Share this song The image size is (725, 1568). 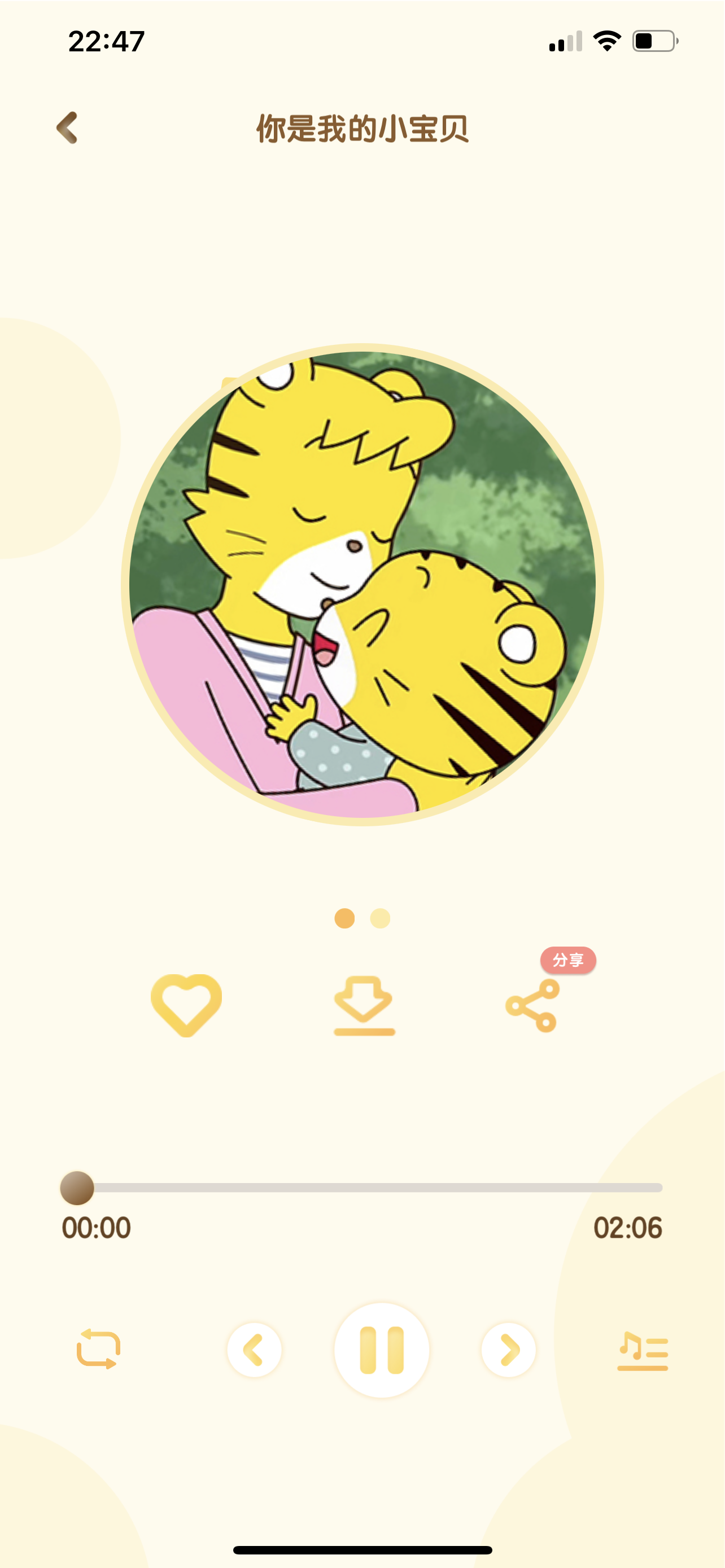pyautogui.click(x=532, y=1005)
